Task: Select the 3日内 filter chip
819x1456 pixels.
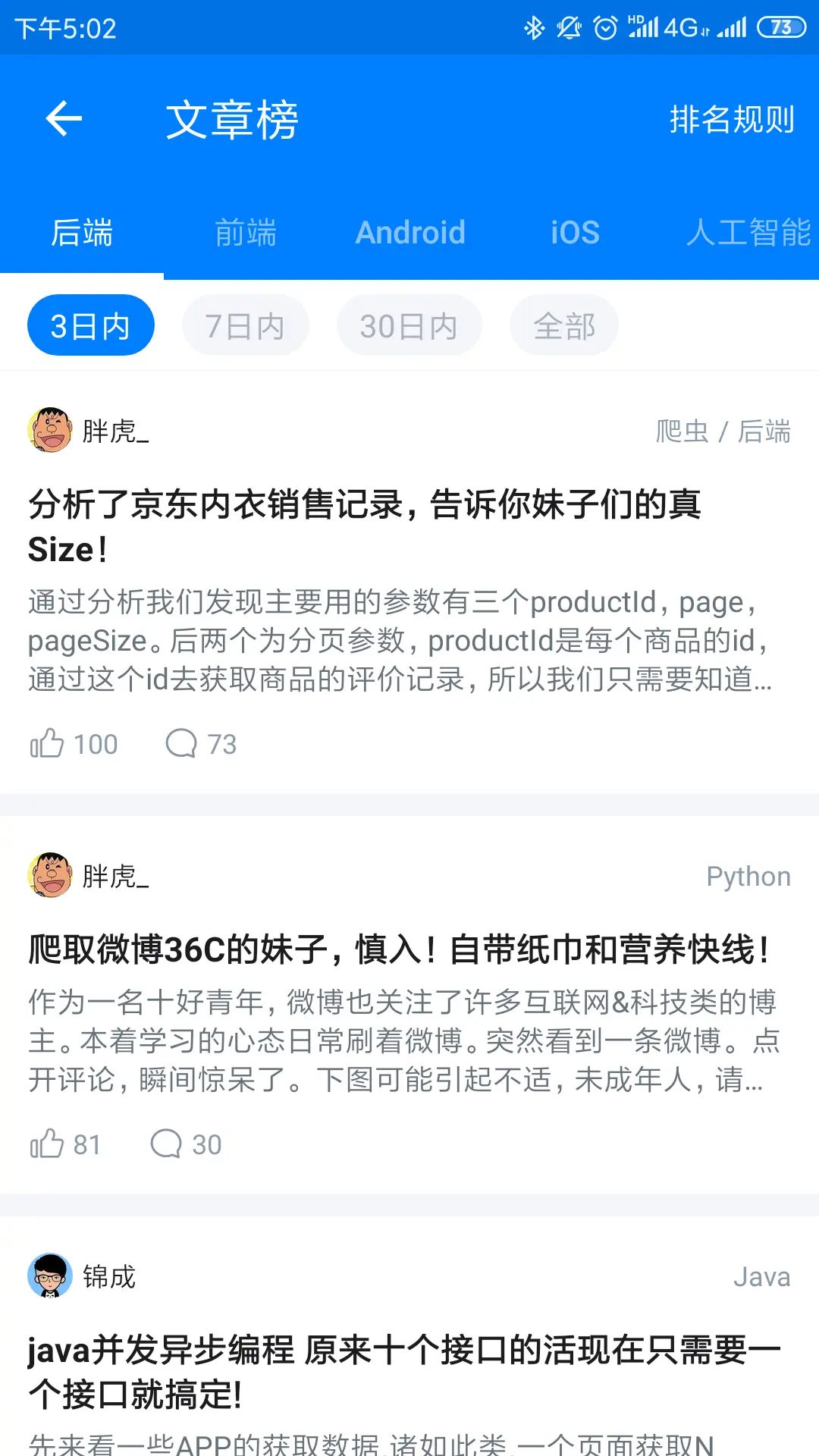Action: point(91,326)
